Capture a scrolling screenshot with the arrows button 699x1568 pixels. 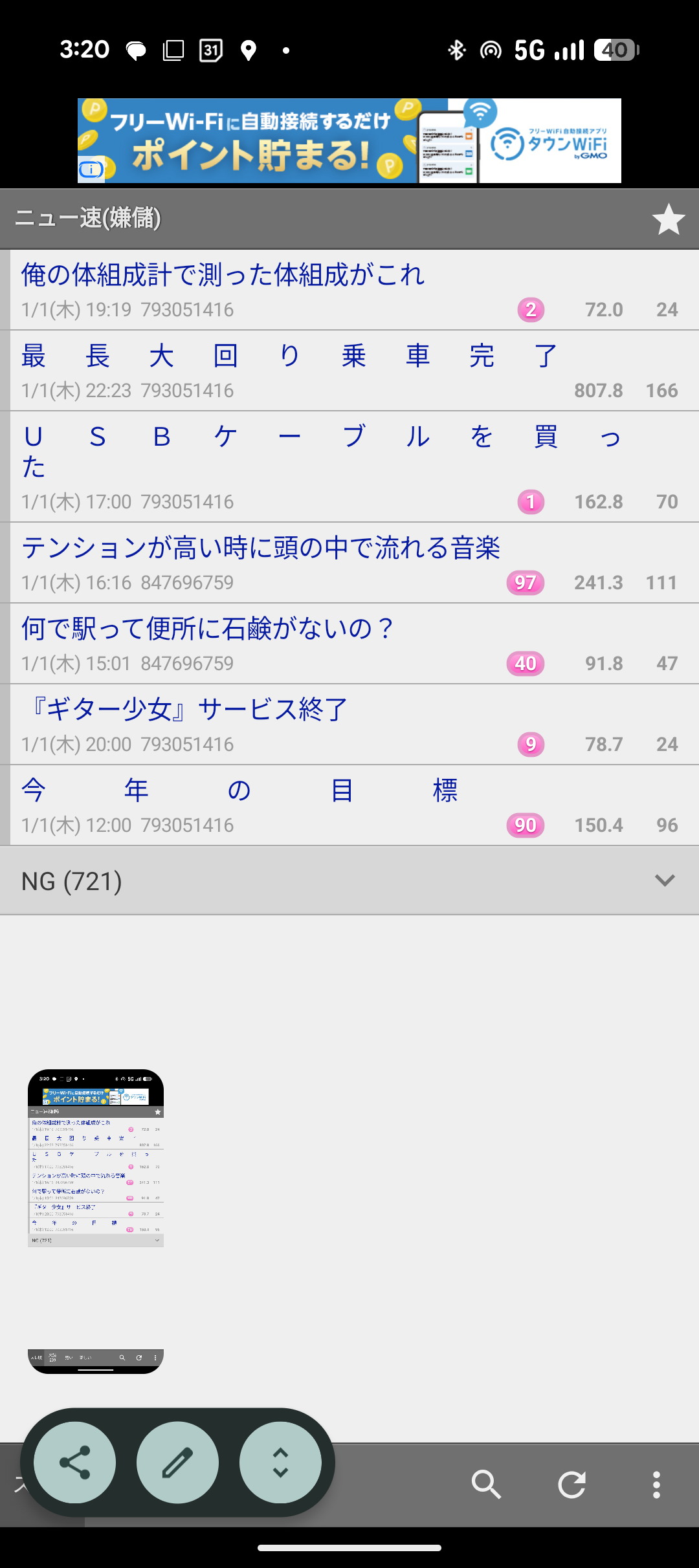coord(280,1463)
